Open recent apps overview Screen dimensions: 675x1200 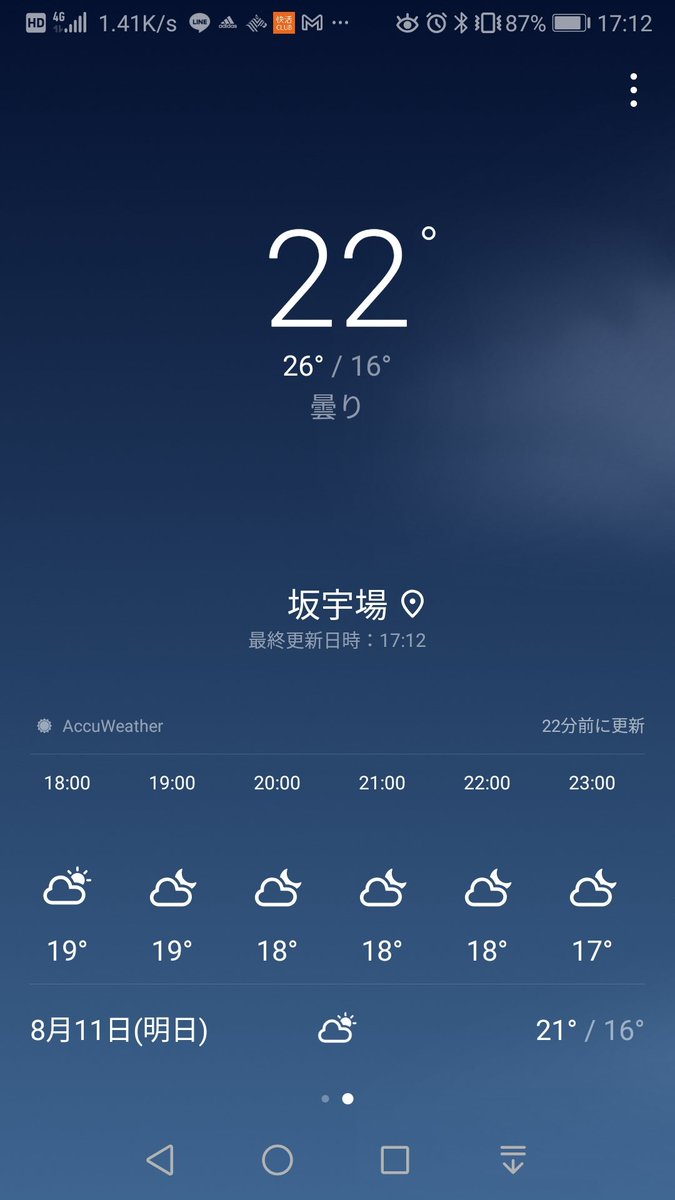(395, 1160)
